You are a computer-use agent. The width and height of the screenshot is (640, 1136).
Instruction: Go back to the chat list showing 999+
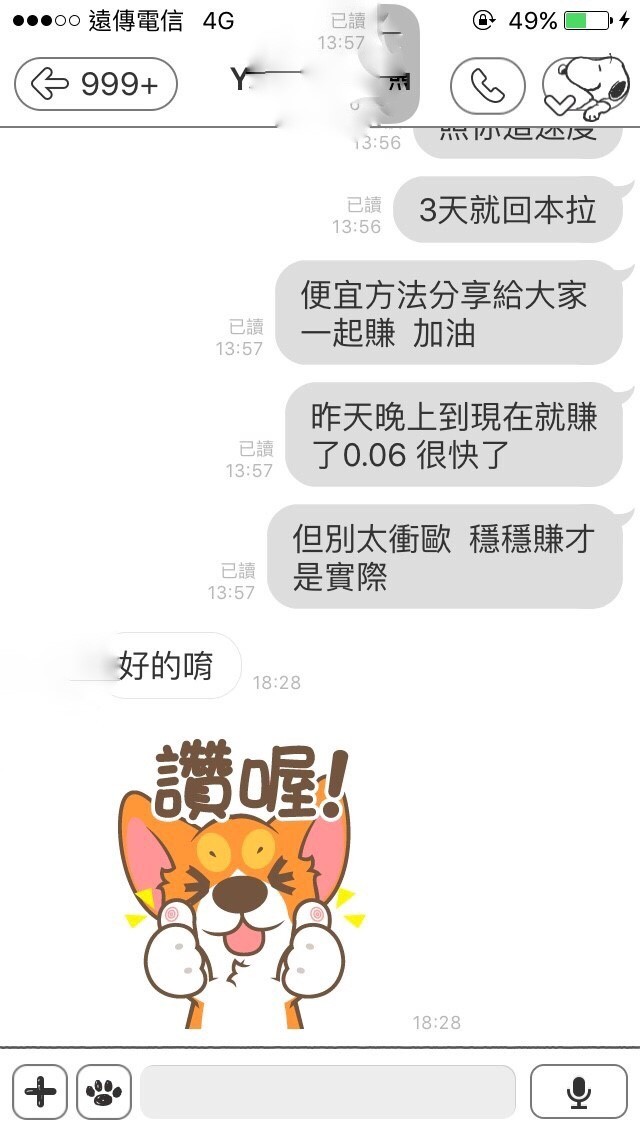click(x=96, y=84)
